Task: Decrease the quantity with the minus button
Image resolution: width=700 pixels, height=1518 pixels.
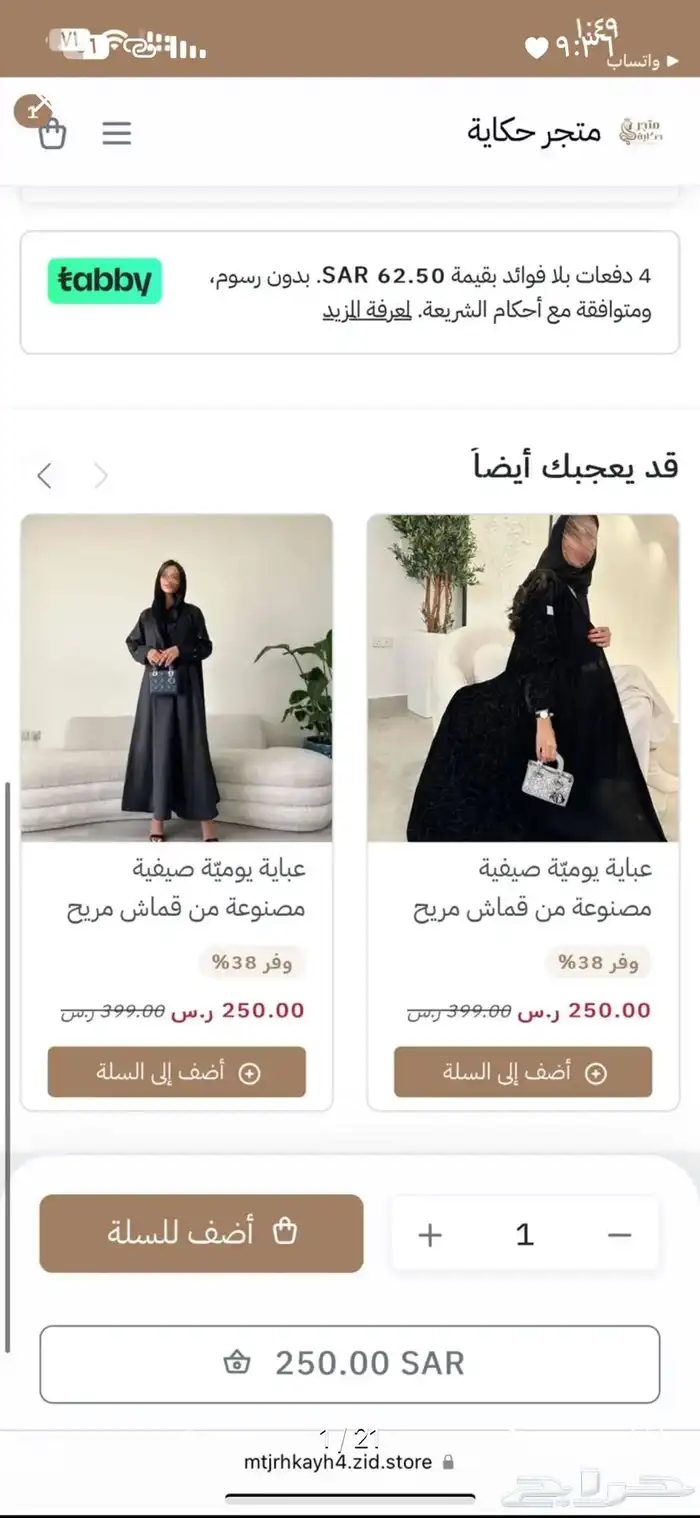Action: point(619,1235)
